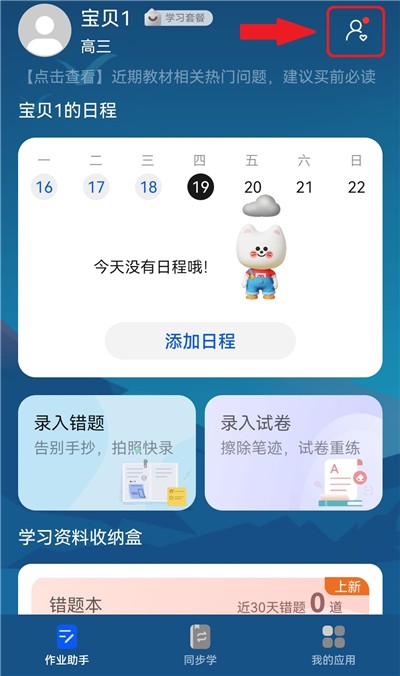Open the 学习套餐 badge

point(178,18)
